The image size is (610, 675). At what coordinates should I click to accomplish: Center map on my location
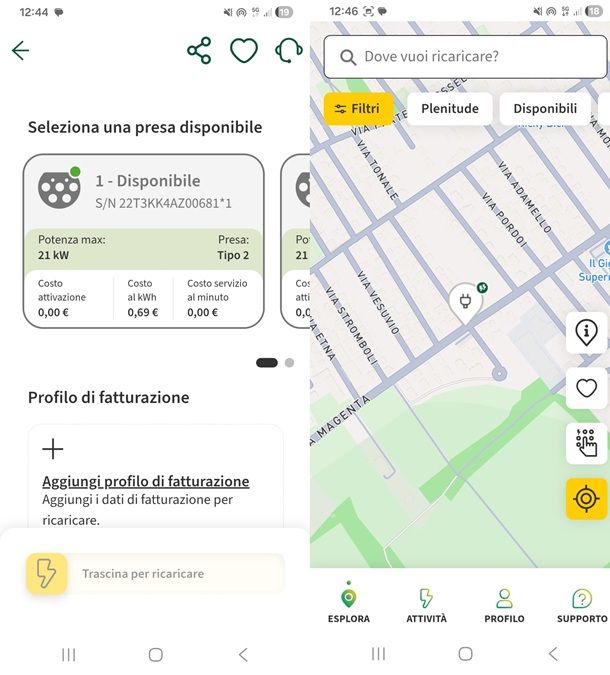pos(586,498)
